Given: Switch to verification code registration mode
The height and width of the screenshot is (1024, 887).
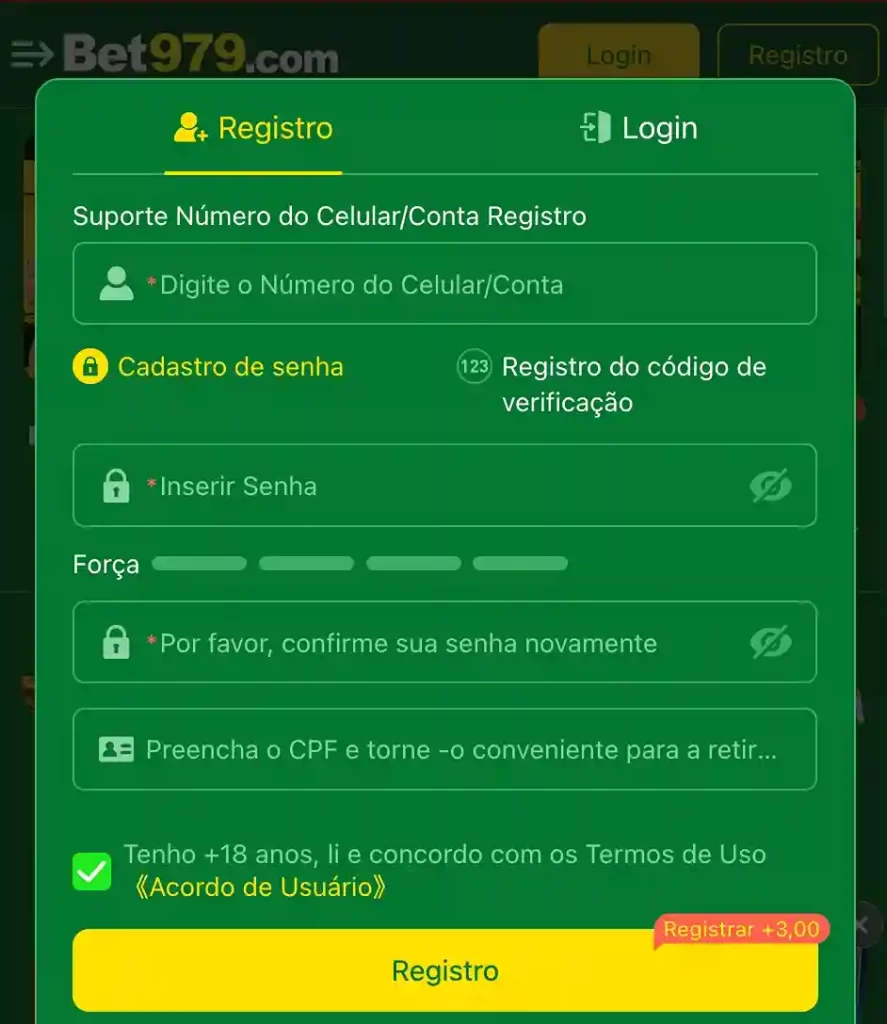Looking at the screenshot, I should [x=633, y=384].
